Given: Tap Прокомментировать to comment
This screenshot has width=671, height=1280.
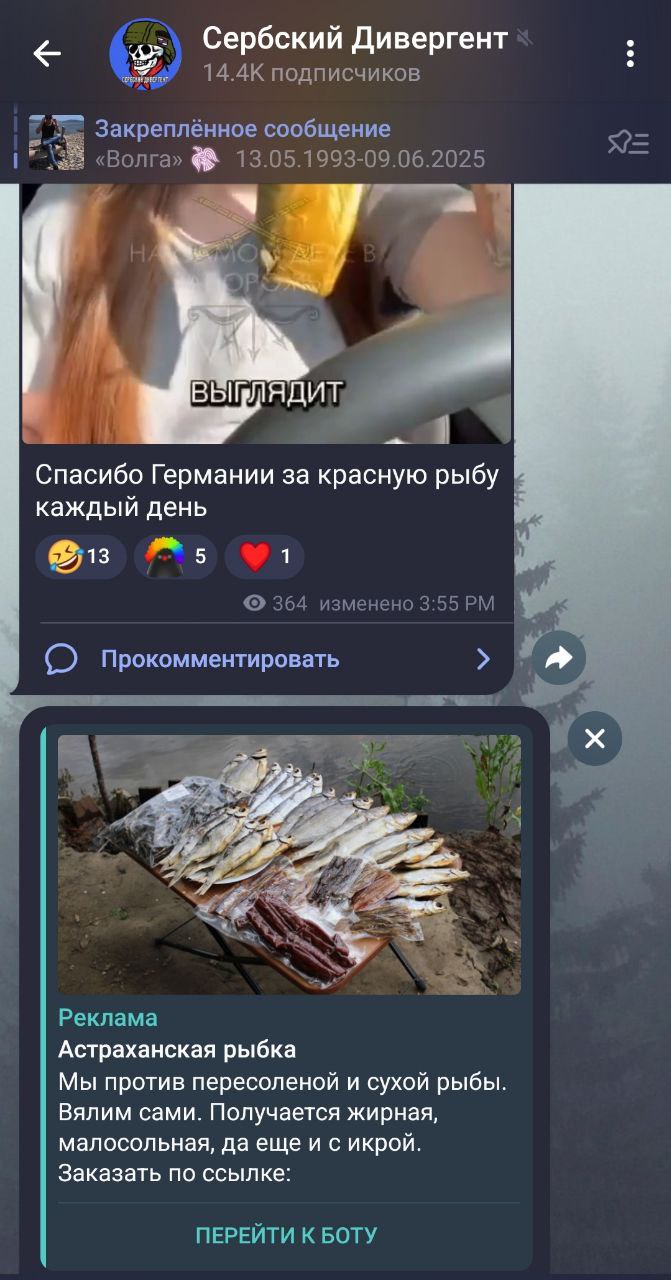Looking at the screenshot, I should 220,659.
